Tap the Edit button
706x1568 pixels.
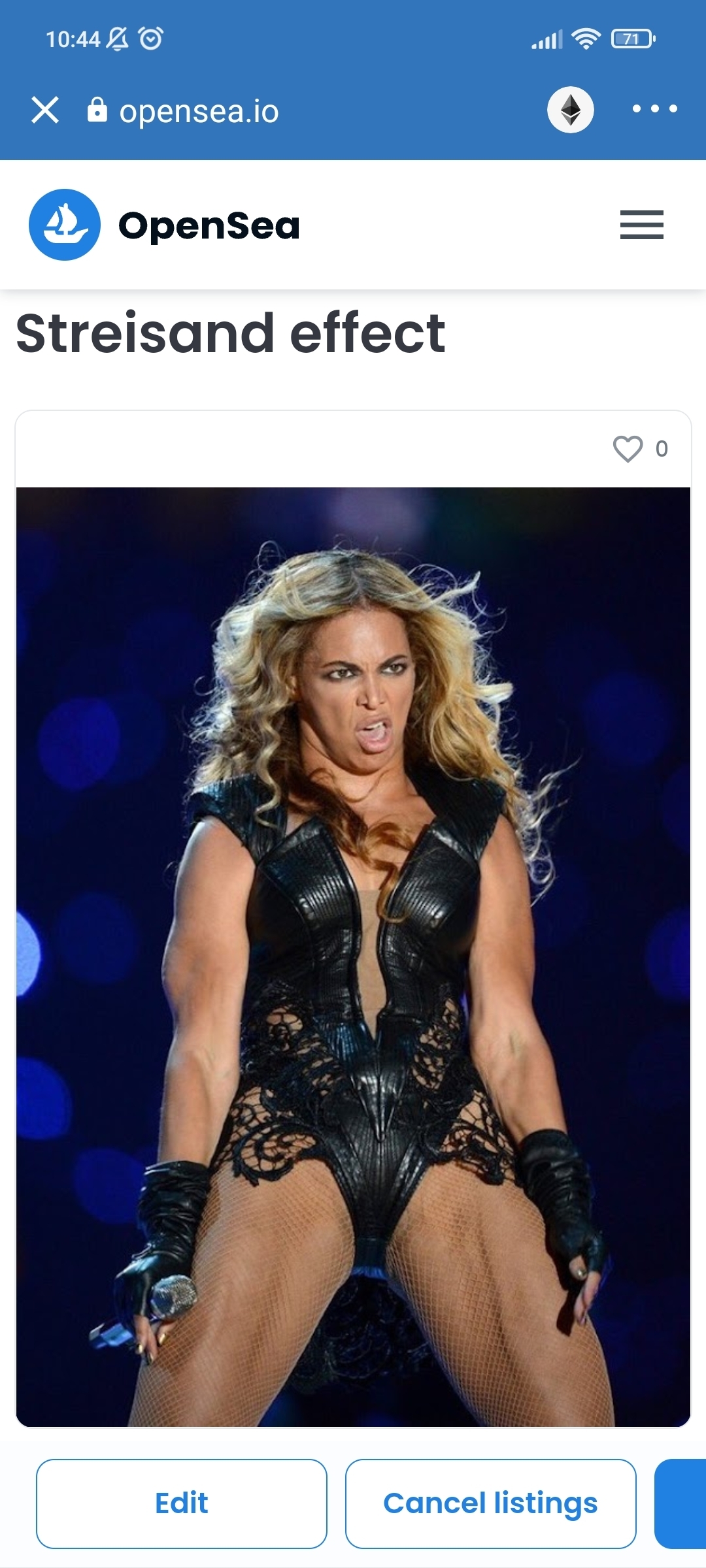tap(182, 1503)
